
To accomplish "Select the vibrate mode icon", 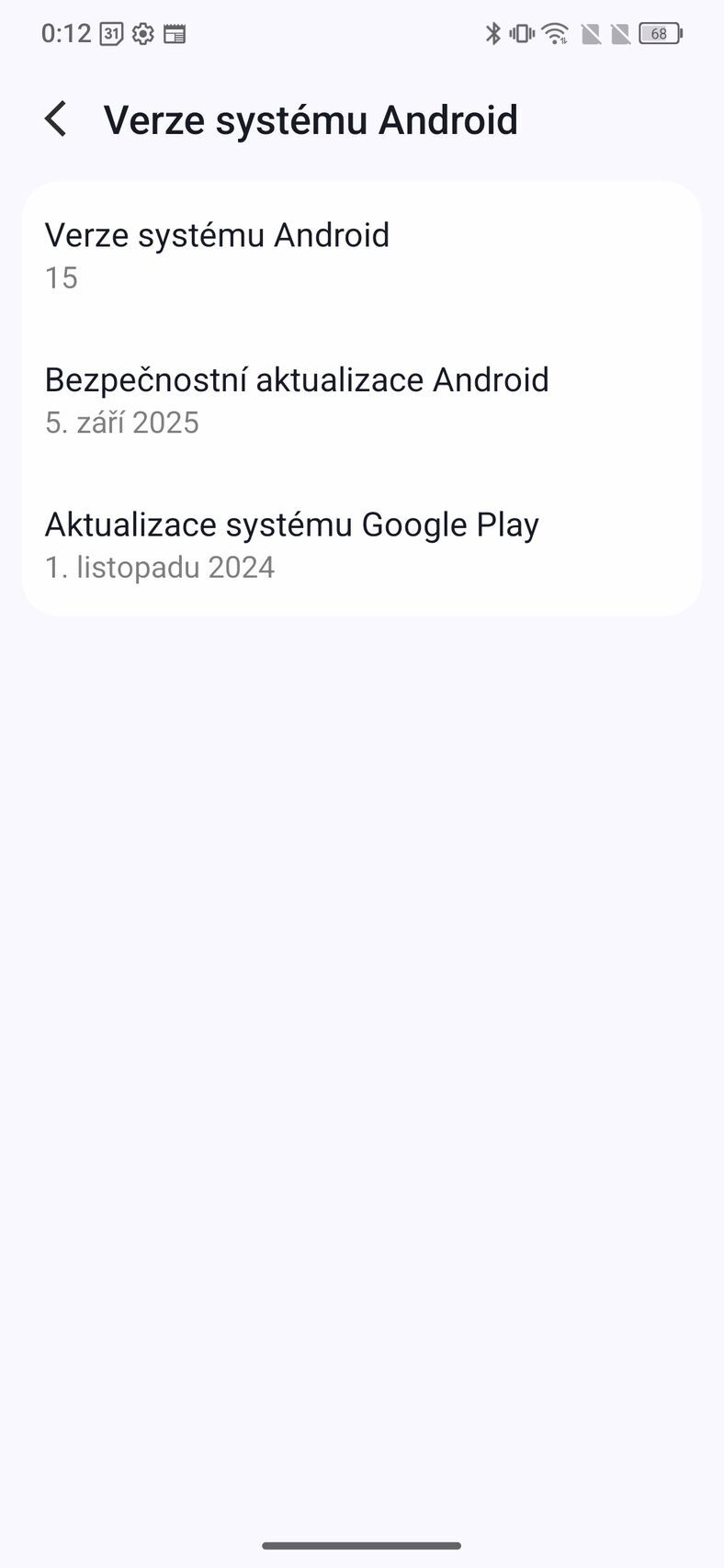I will pos(523,33).
